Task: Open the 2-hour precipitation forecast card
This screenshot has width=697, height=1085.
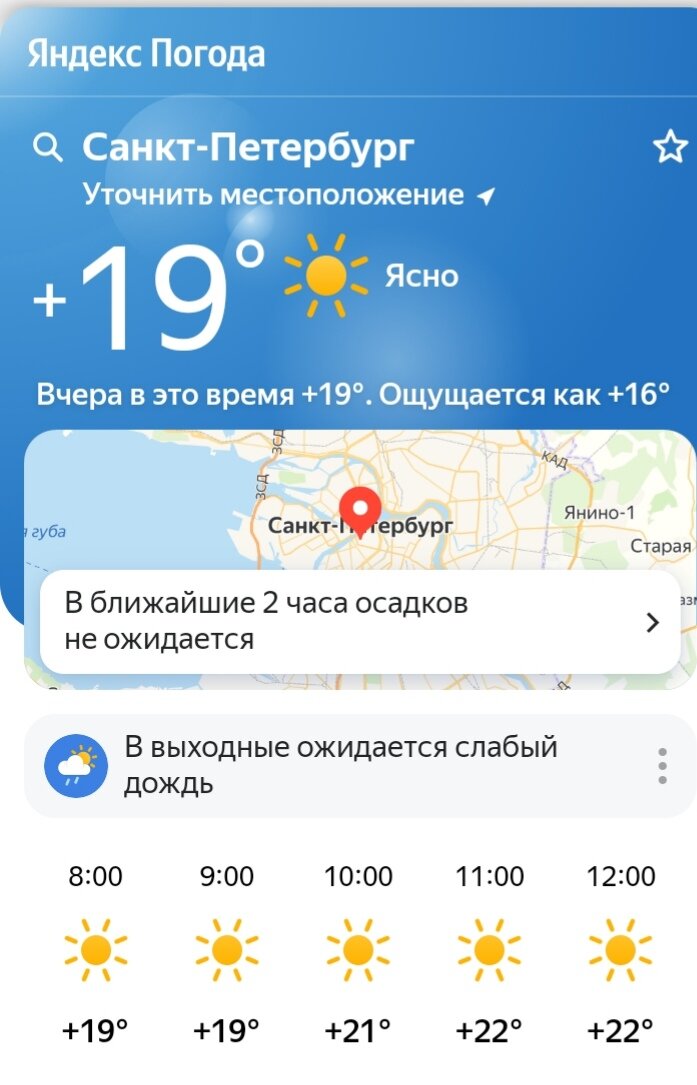Action: click(x=360, y=621)
